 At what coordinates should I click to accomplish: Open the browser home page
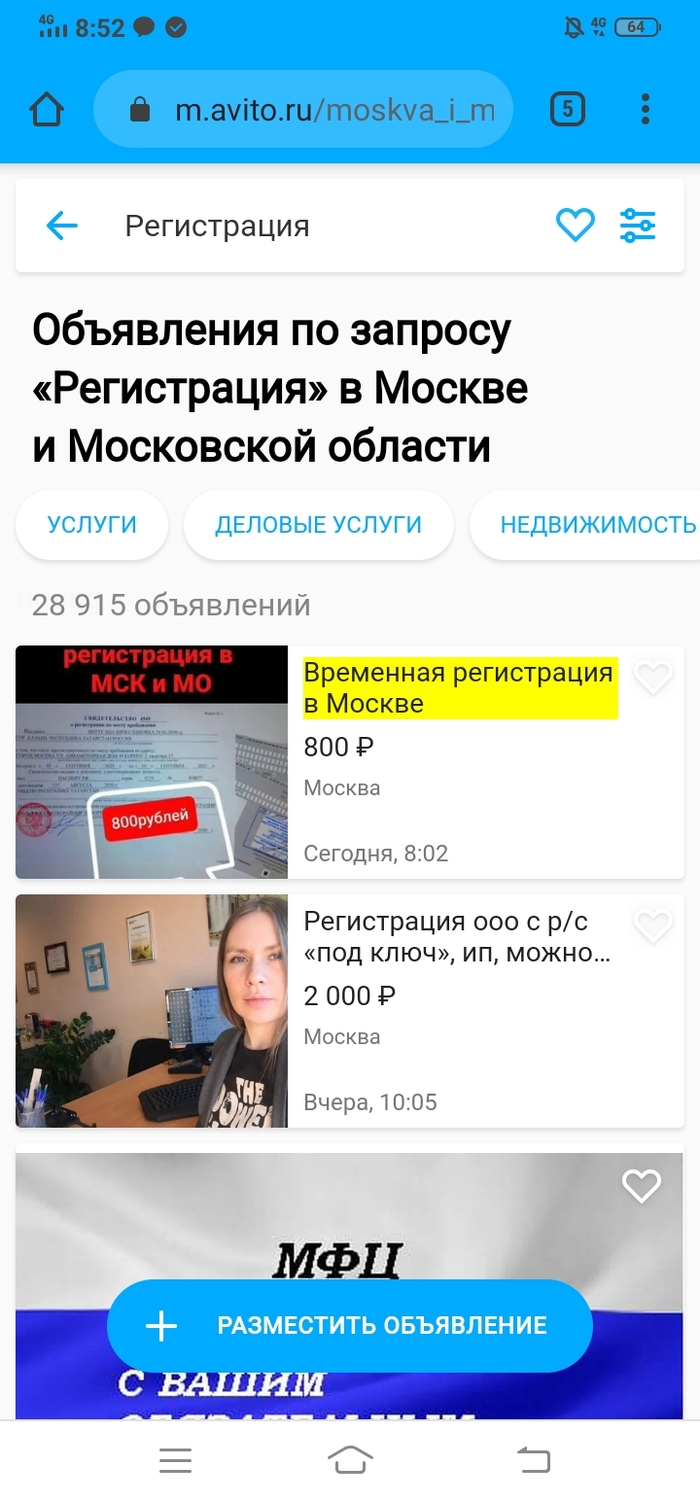pyautogui.click(x=47, y=110)
